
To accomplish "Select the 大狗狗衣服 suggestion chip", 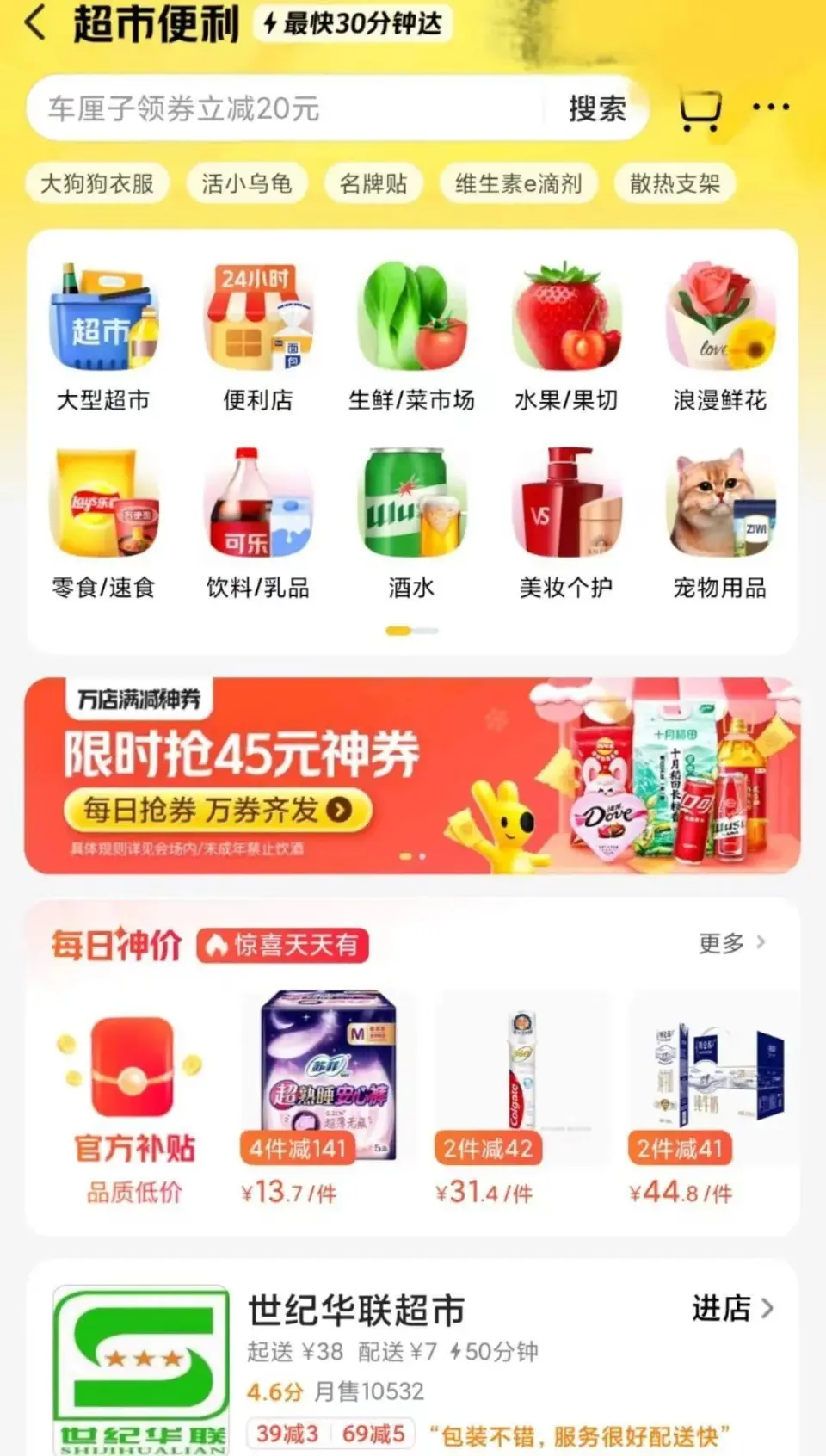I will 97,183.
